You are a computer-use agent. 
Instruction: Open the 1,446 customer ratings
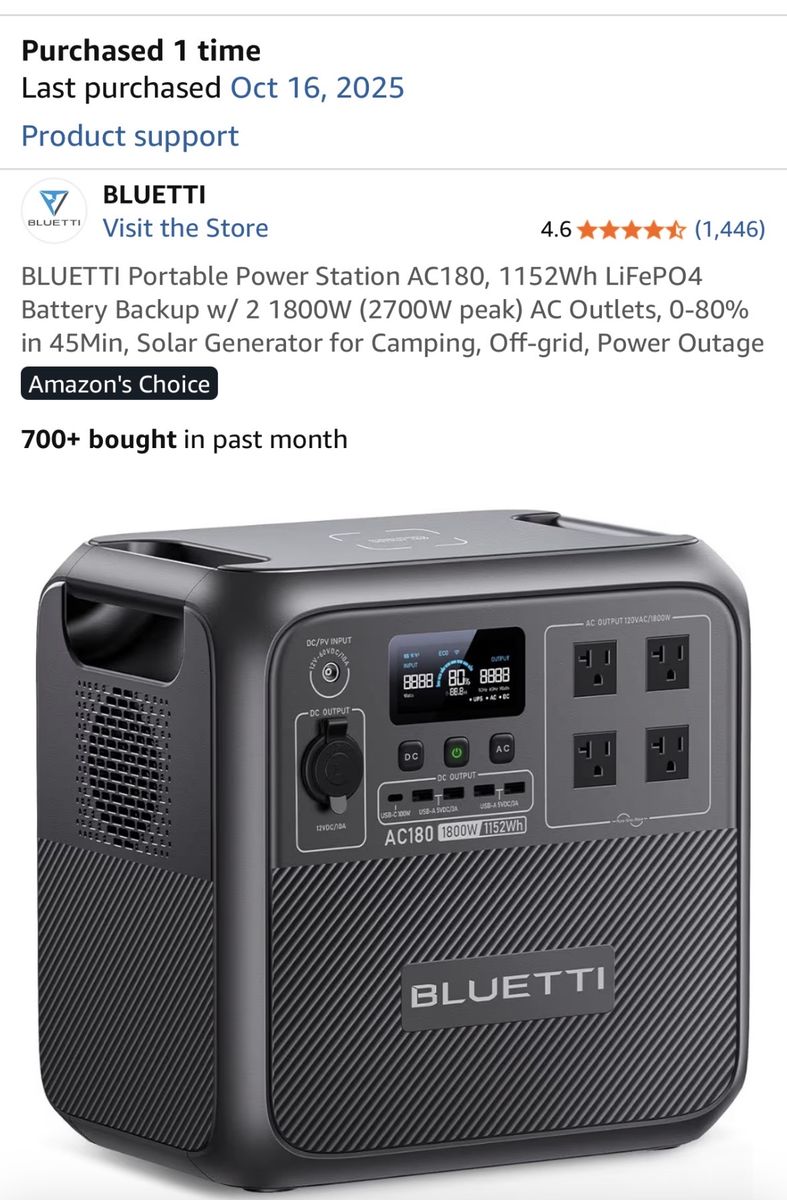729,230
